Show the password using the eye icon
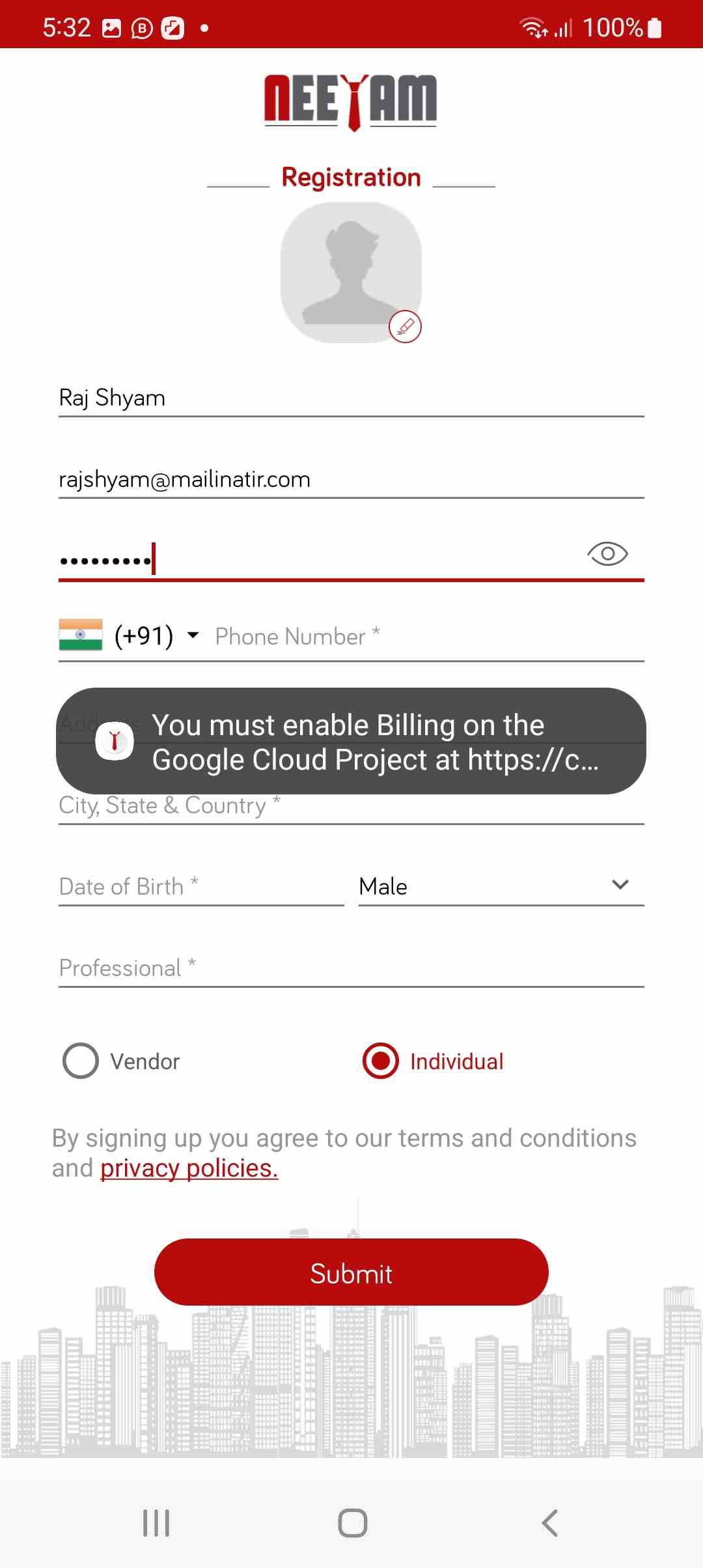This screenshot has width=703, height=1568. 607,554
